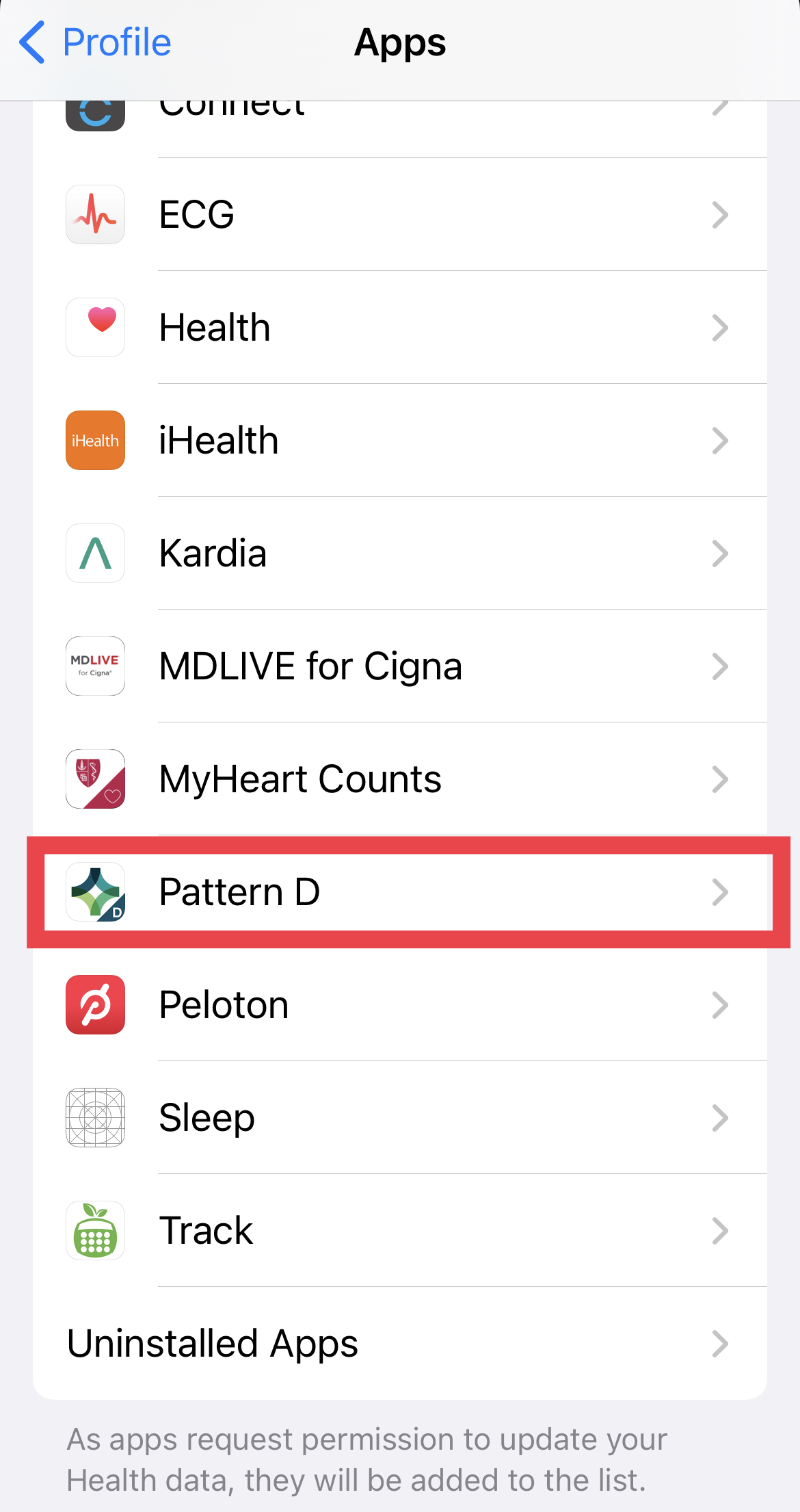Open the Track app row
800x1512 pixels.
400,1231
